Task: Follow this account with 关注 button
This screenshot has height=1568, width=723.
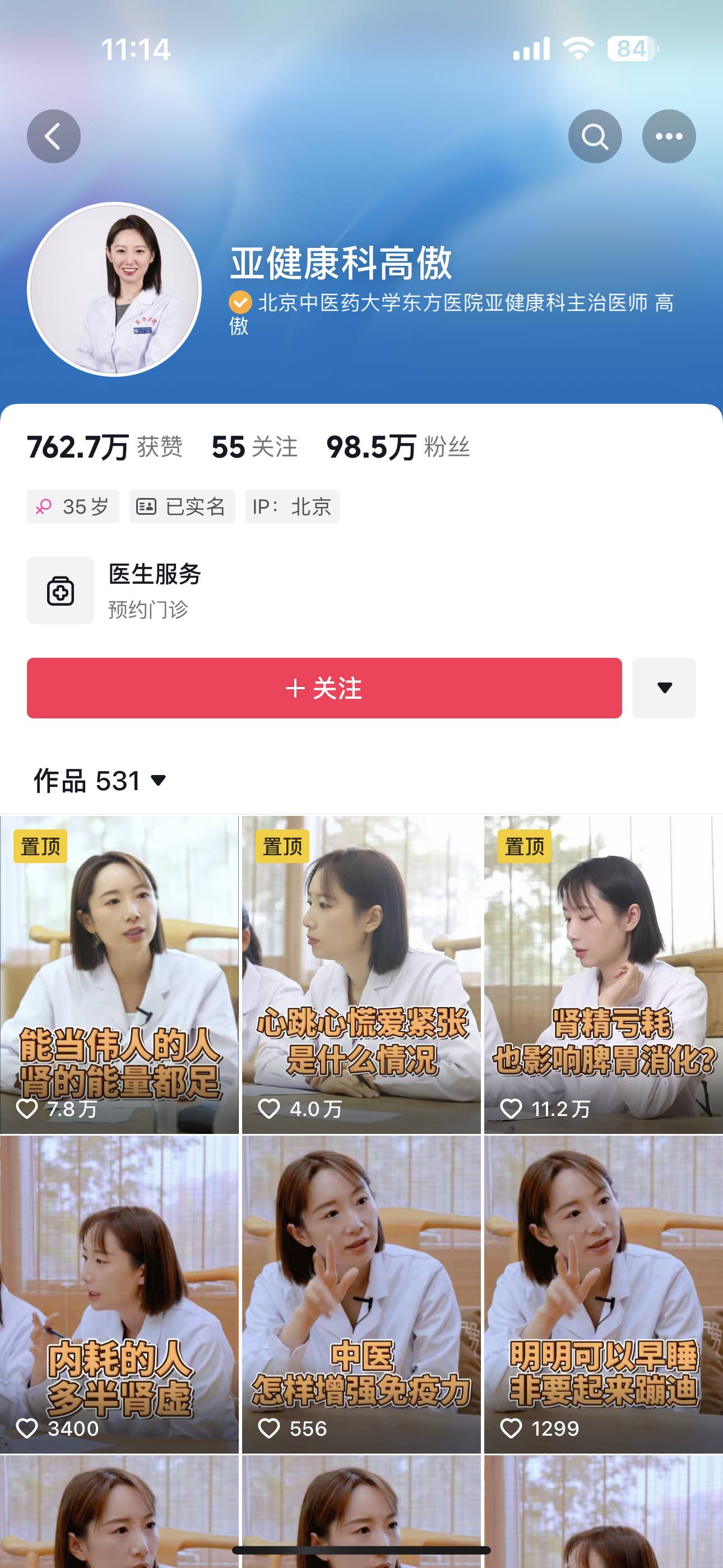Action: [x=324, y=688]
